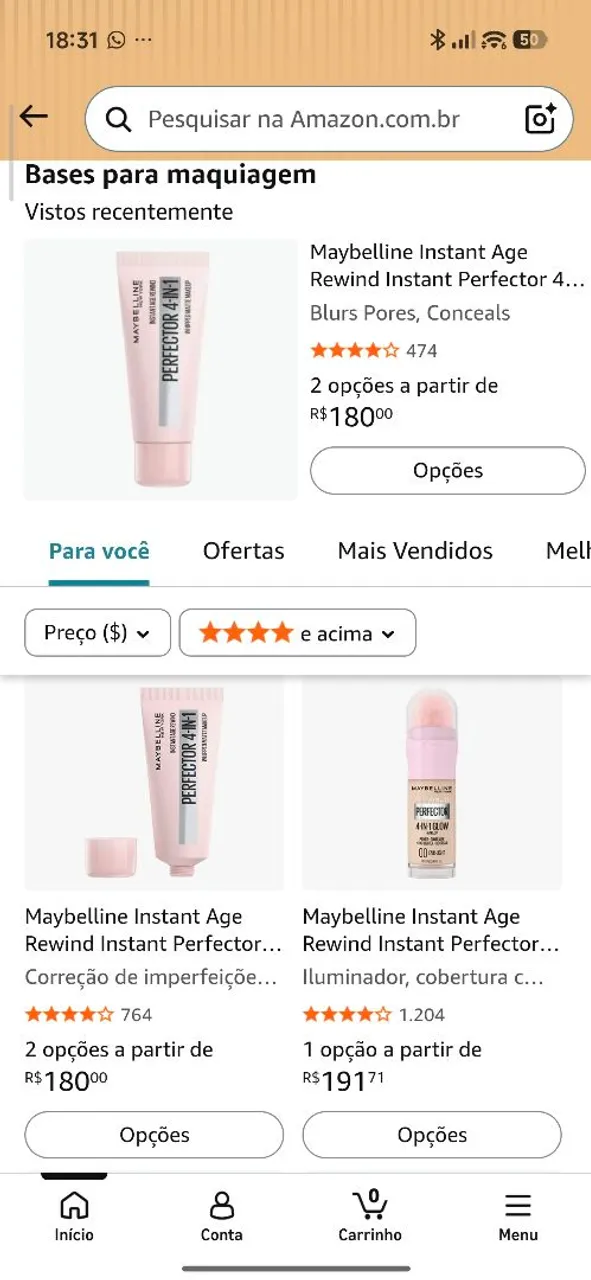Open the Menu tab
The height and width of the screenshot is (1280, 591).
coord(518,1216)
